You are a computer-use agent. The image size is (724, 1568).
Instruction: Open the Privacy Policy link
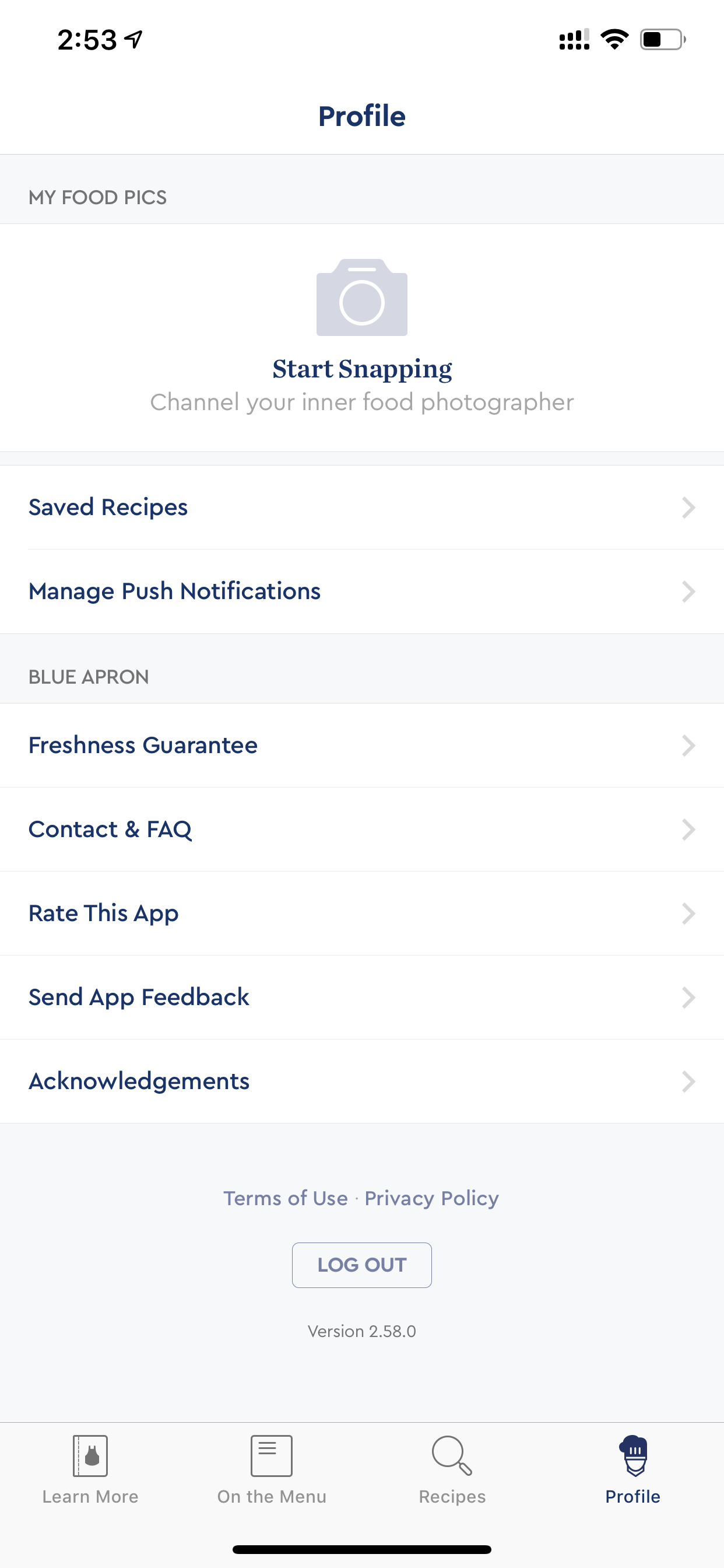coord(431,1198)
